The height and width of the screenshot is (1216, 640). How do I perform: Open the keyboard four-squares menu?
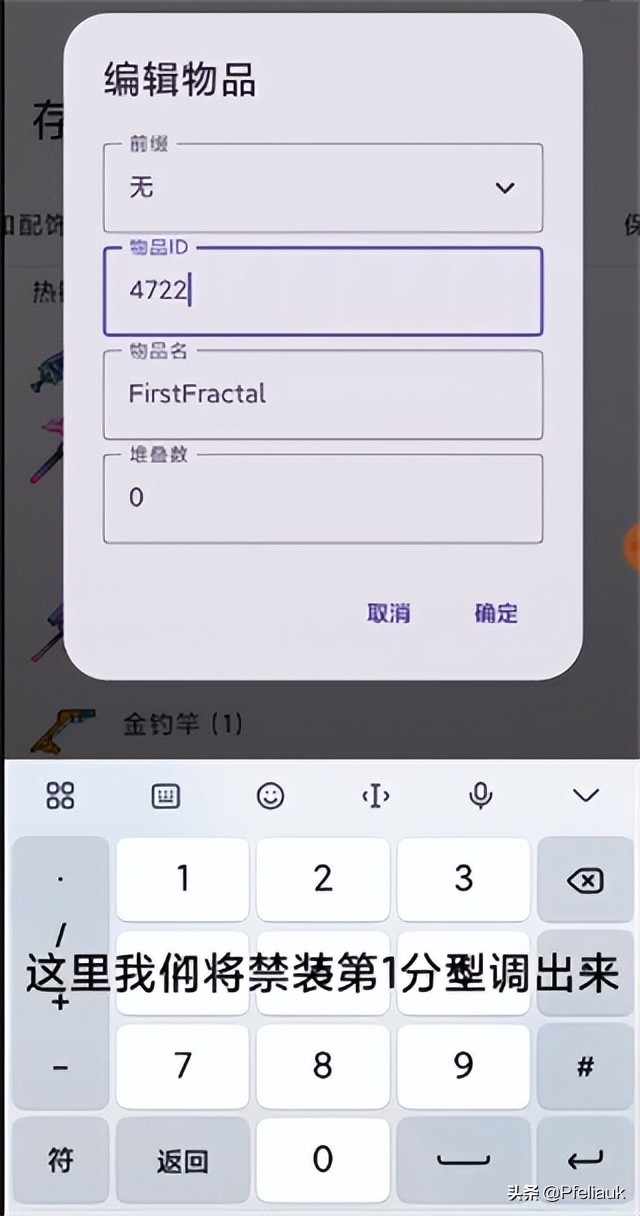pyautogui.click(x=61, y=795)
